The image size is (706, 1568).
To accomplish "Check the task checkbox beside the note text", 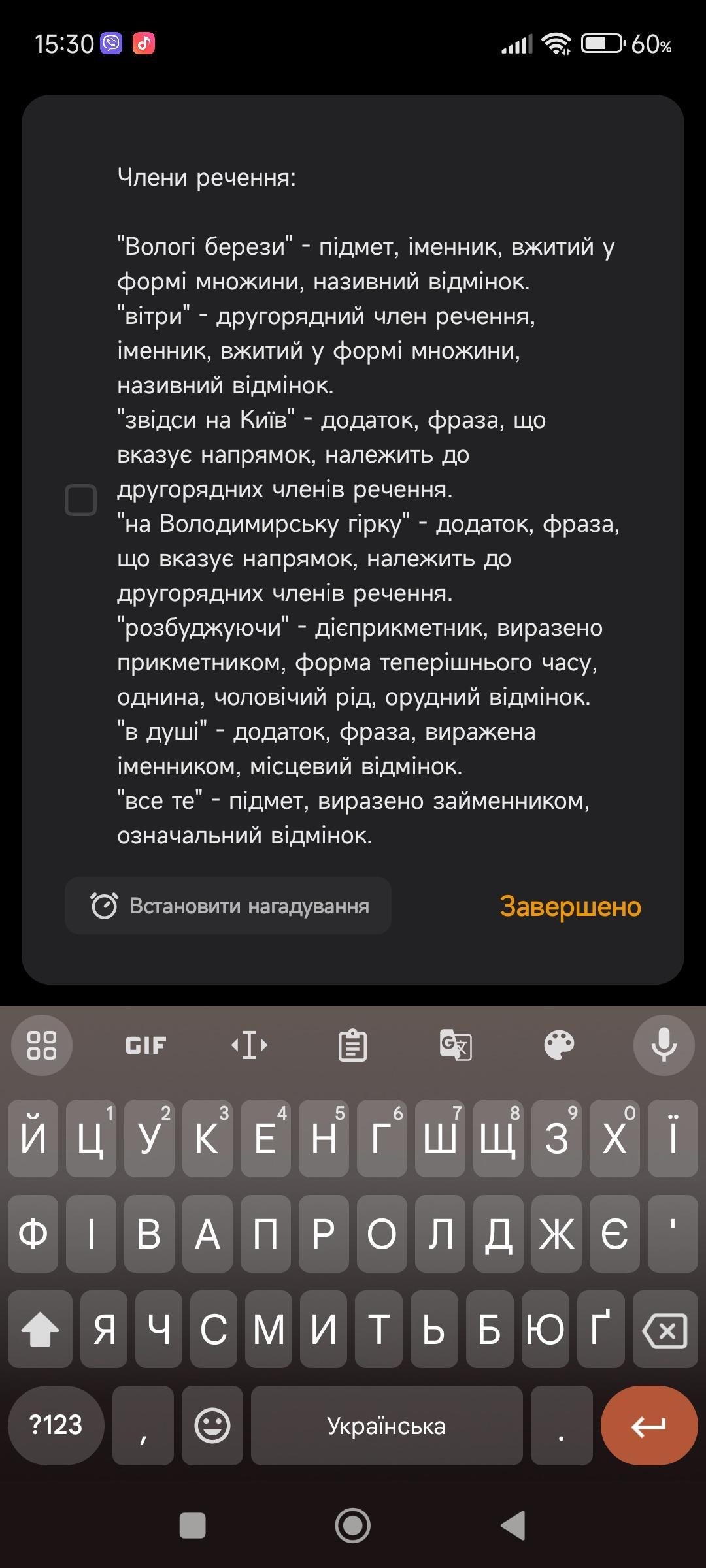I will [81, 500].
